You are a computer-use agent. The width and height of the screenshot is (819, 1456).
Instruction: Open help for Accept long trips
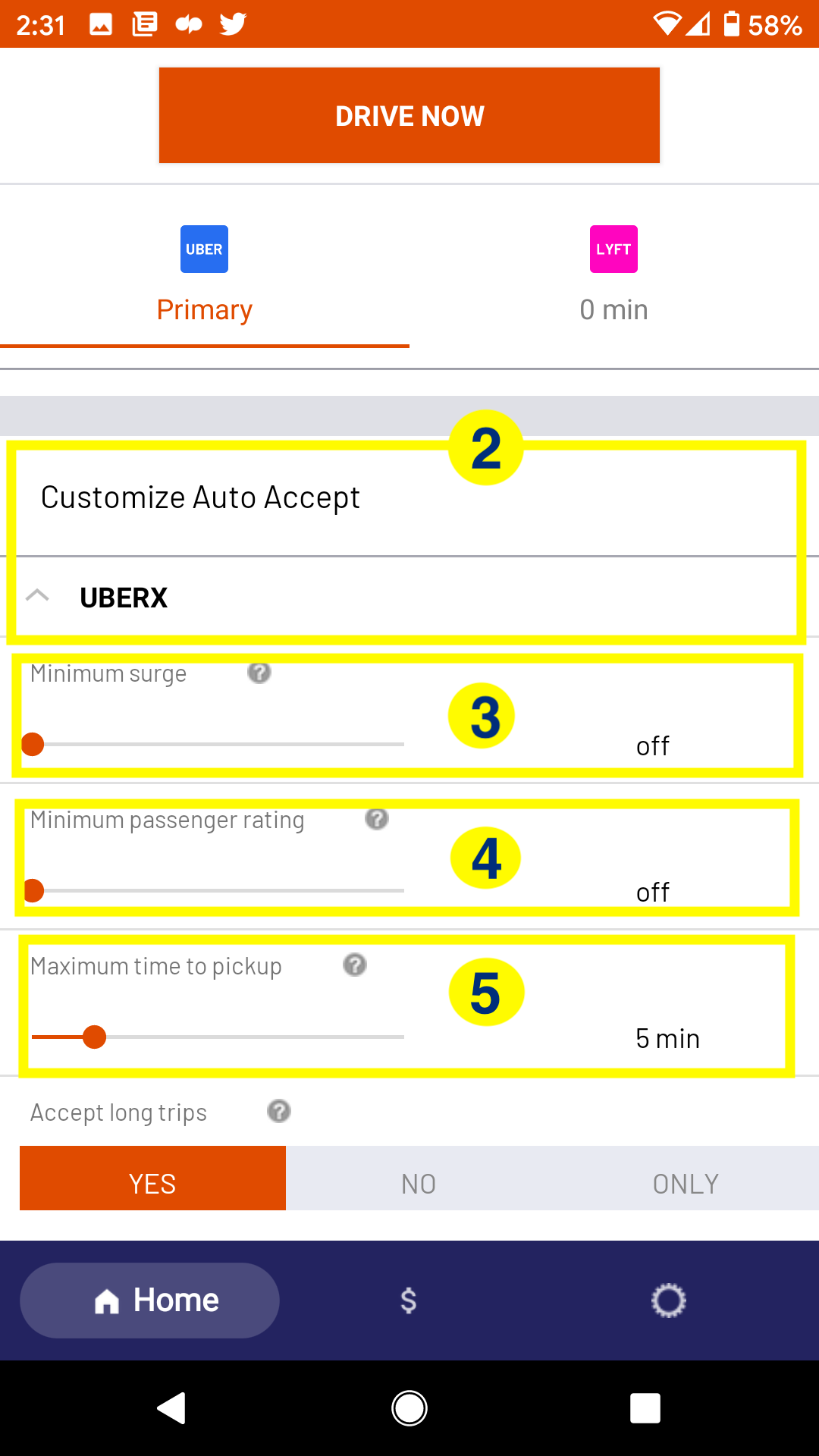[279, 1111]
